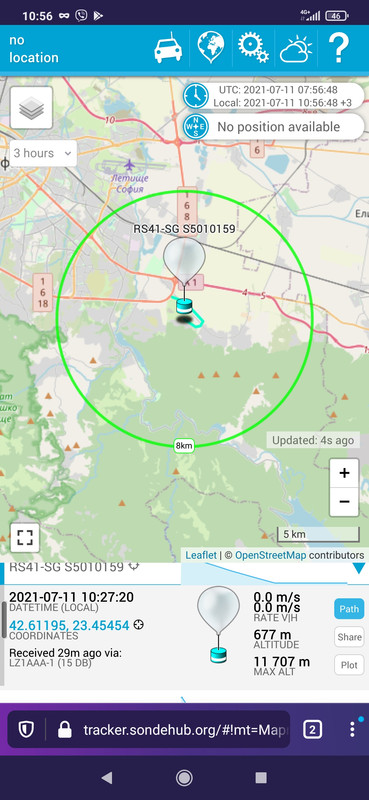
Task: Zoom out the map with minus
Action: 344,502
